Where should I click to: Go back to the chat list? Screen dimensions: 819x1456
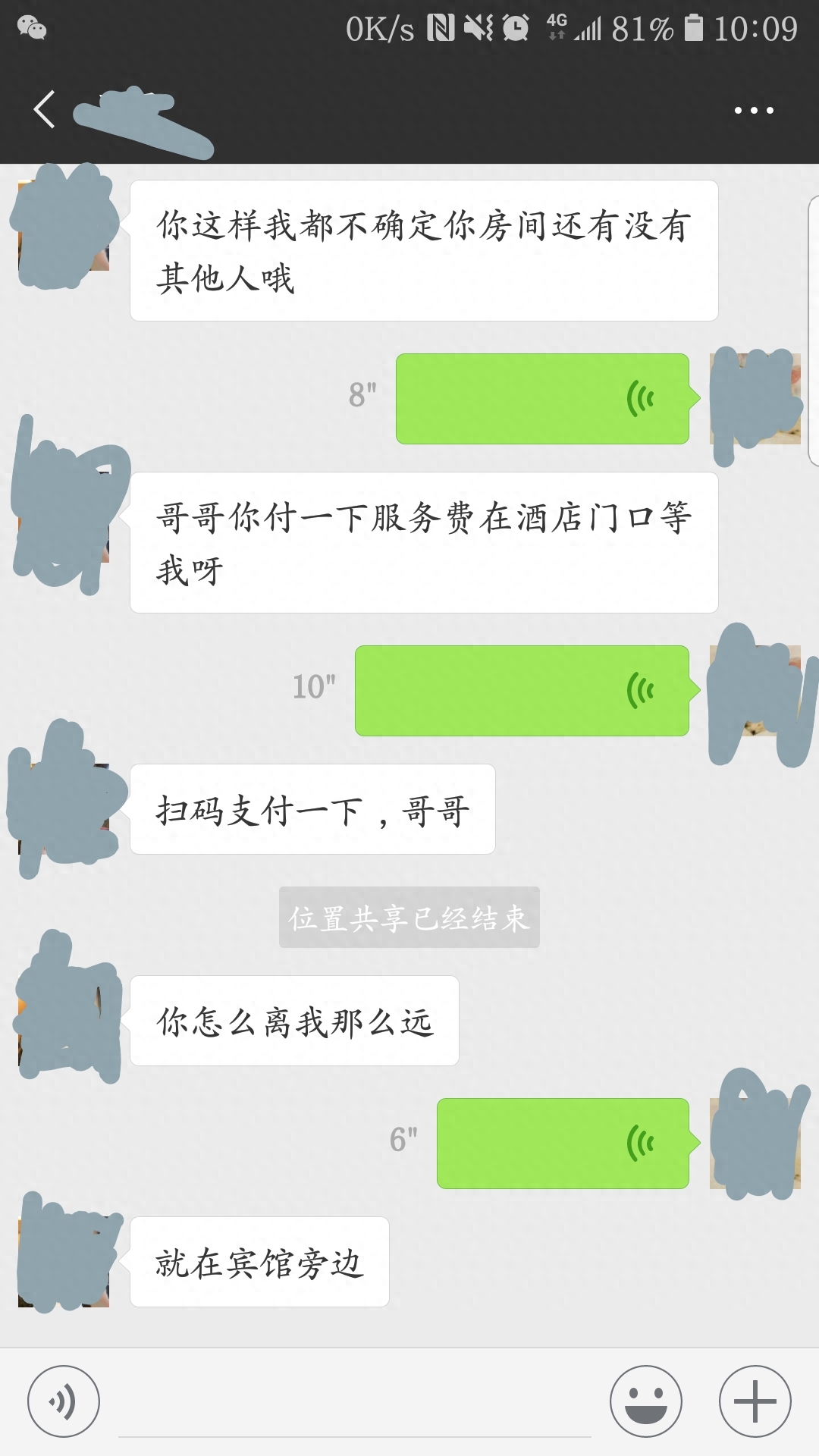tap(44, 110)
